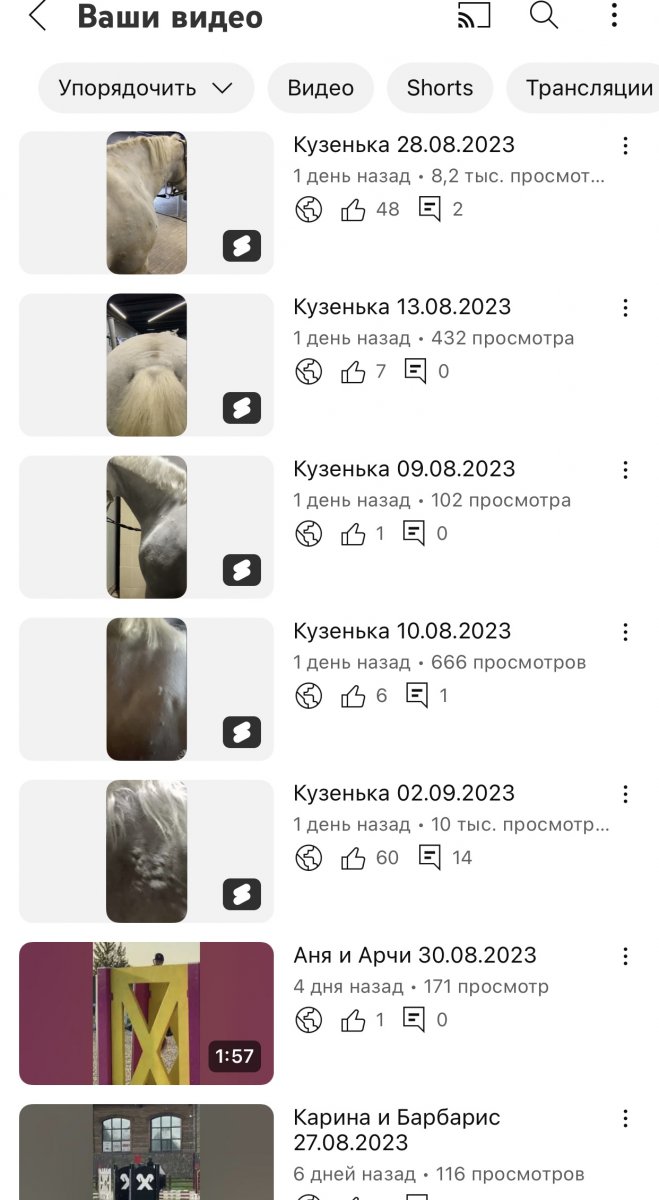Open options for Кузенька 10.08.2023

click(x=625, y=632)
